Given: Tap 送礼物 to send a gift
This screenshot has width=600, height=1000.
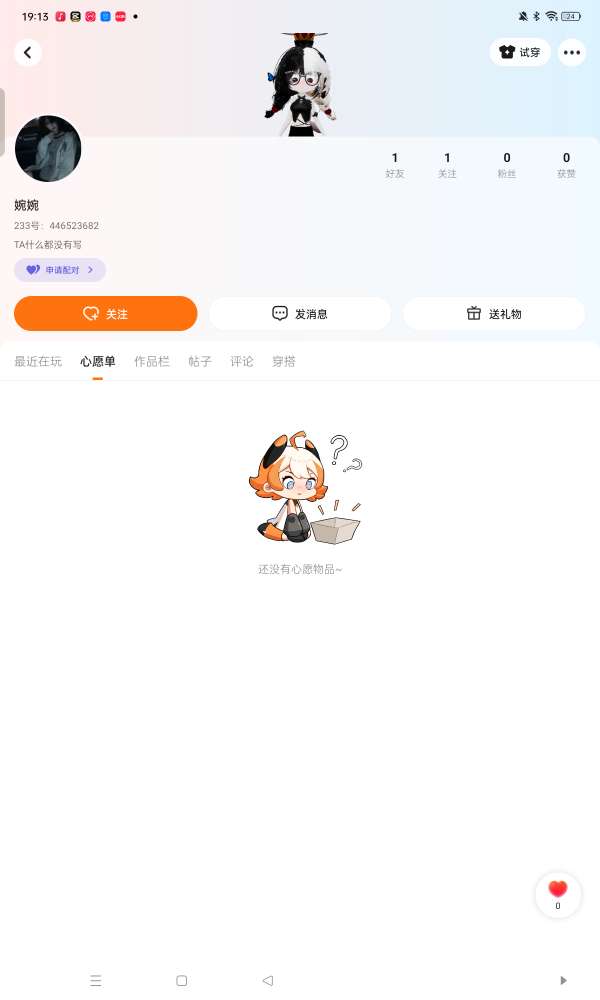Looking at the screenshot, I should pyautogui.click(x=494, y=314).
